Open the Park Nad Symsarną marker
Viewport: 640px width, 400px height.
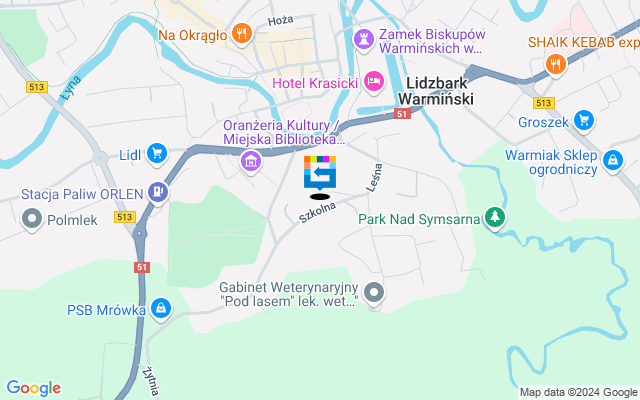pos(494,216)
